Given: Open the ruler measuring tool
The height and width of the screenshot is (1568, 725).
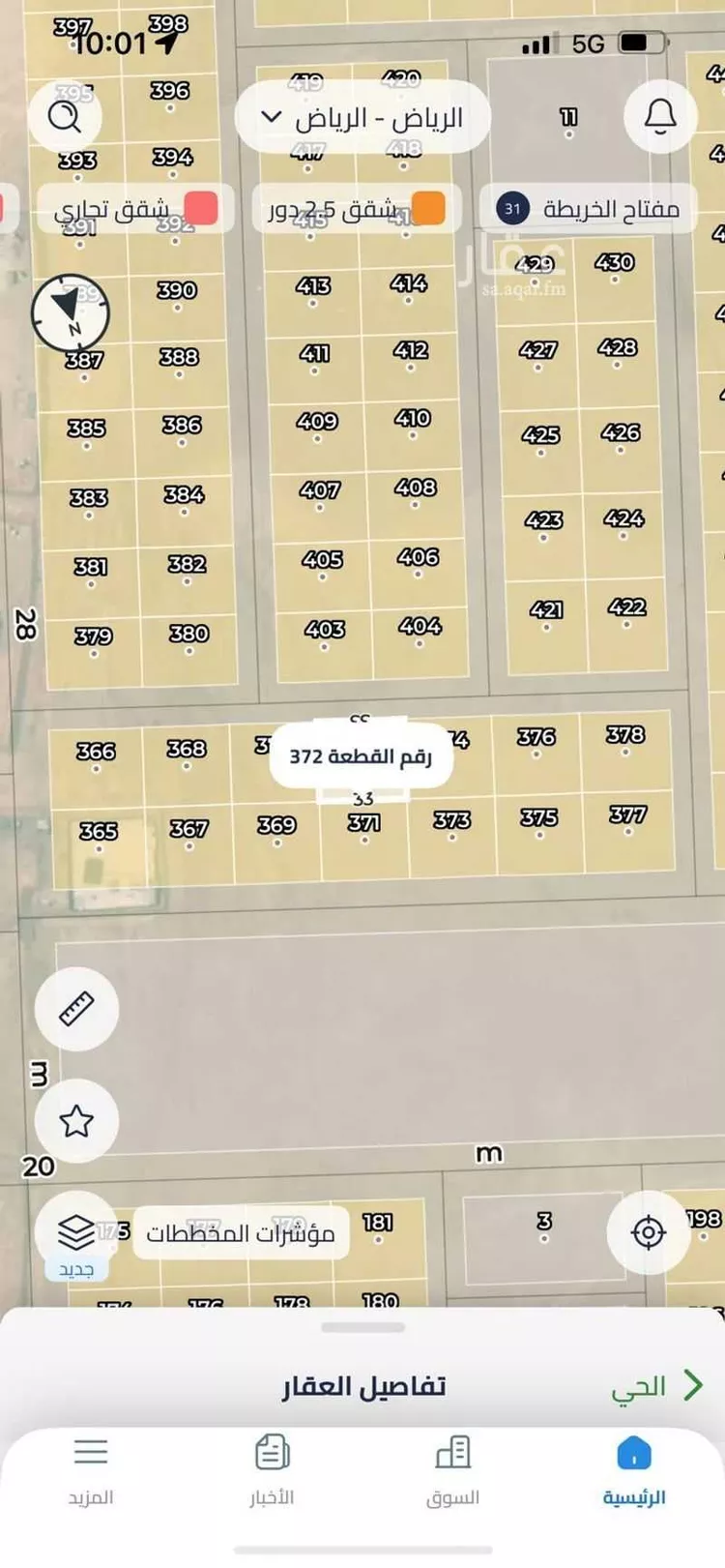Looking at the screenshot, I should pyautogui.click(x=76, y=1009).
